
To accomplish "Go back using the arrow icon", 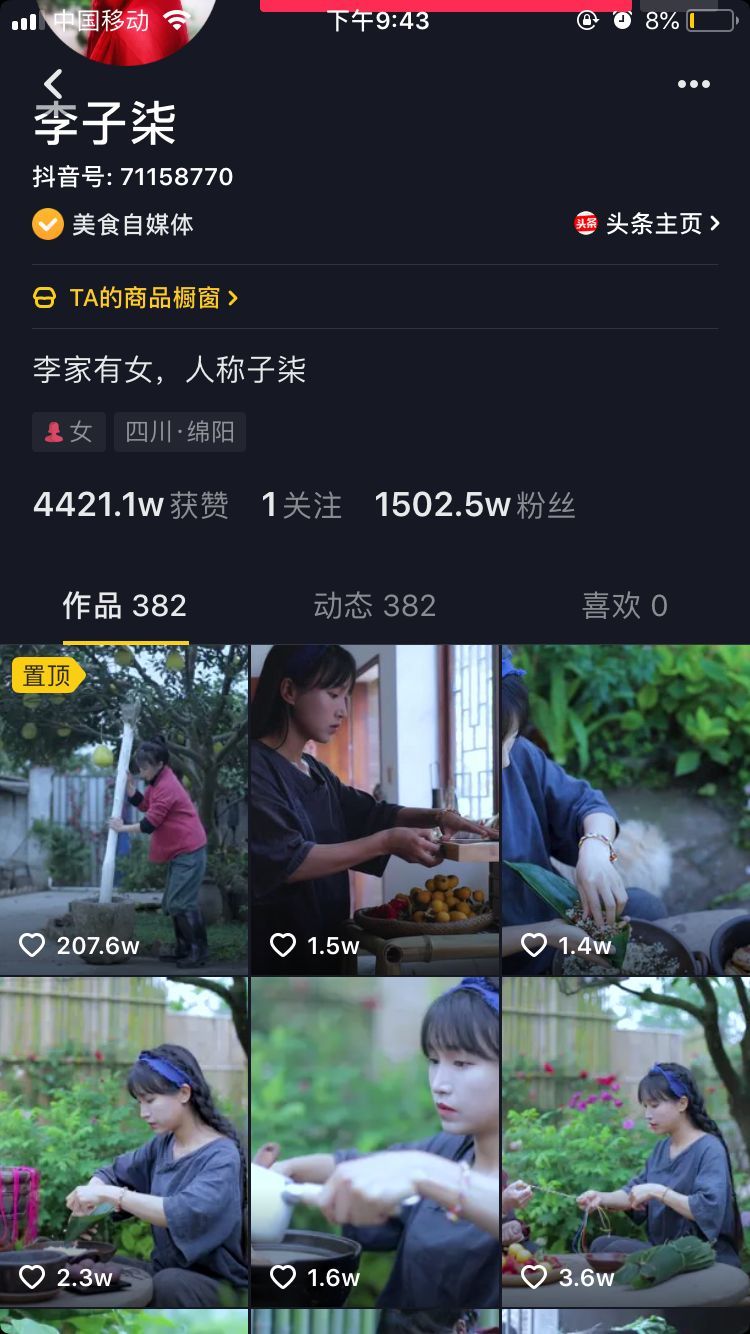I will pos(54,84).
